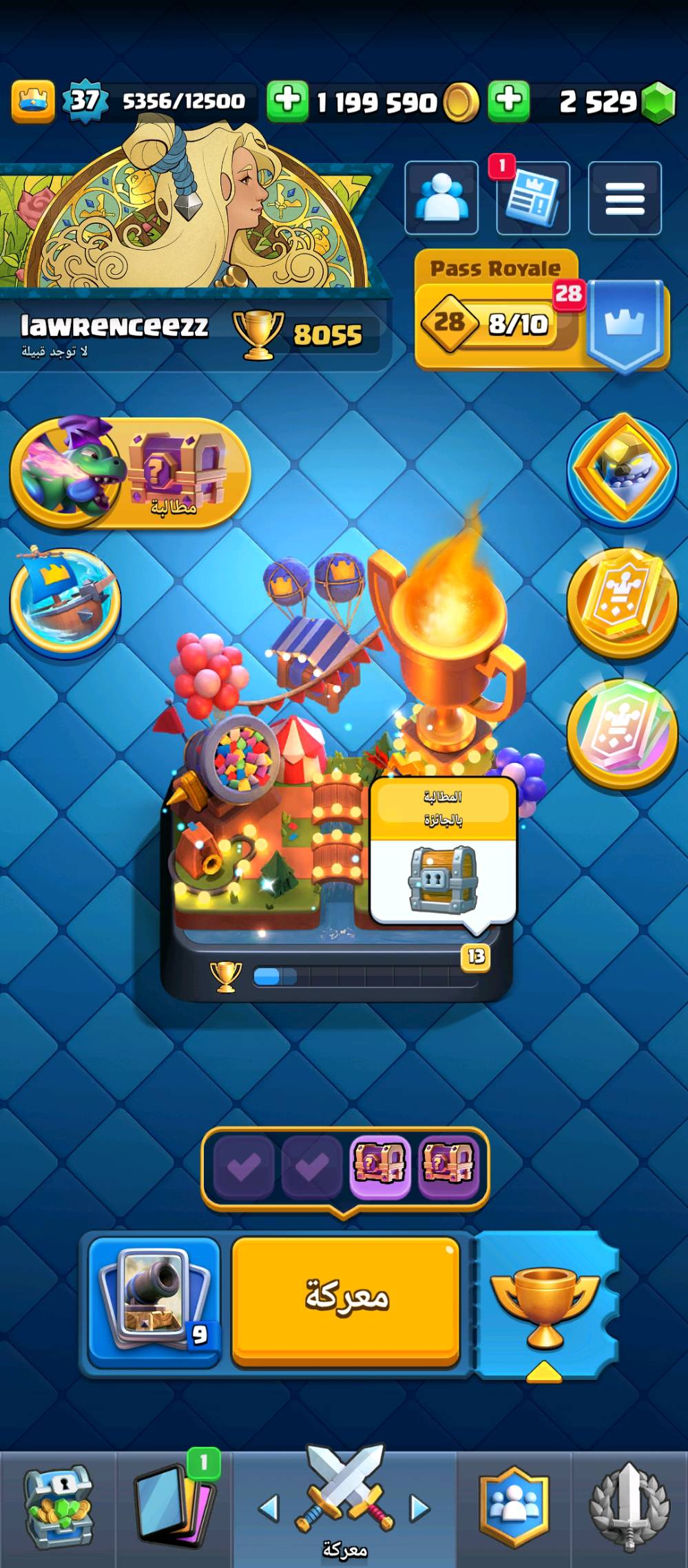Open the hamburger menu
Viewport: 688px width, 1568px height.
tap(625, 198)
